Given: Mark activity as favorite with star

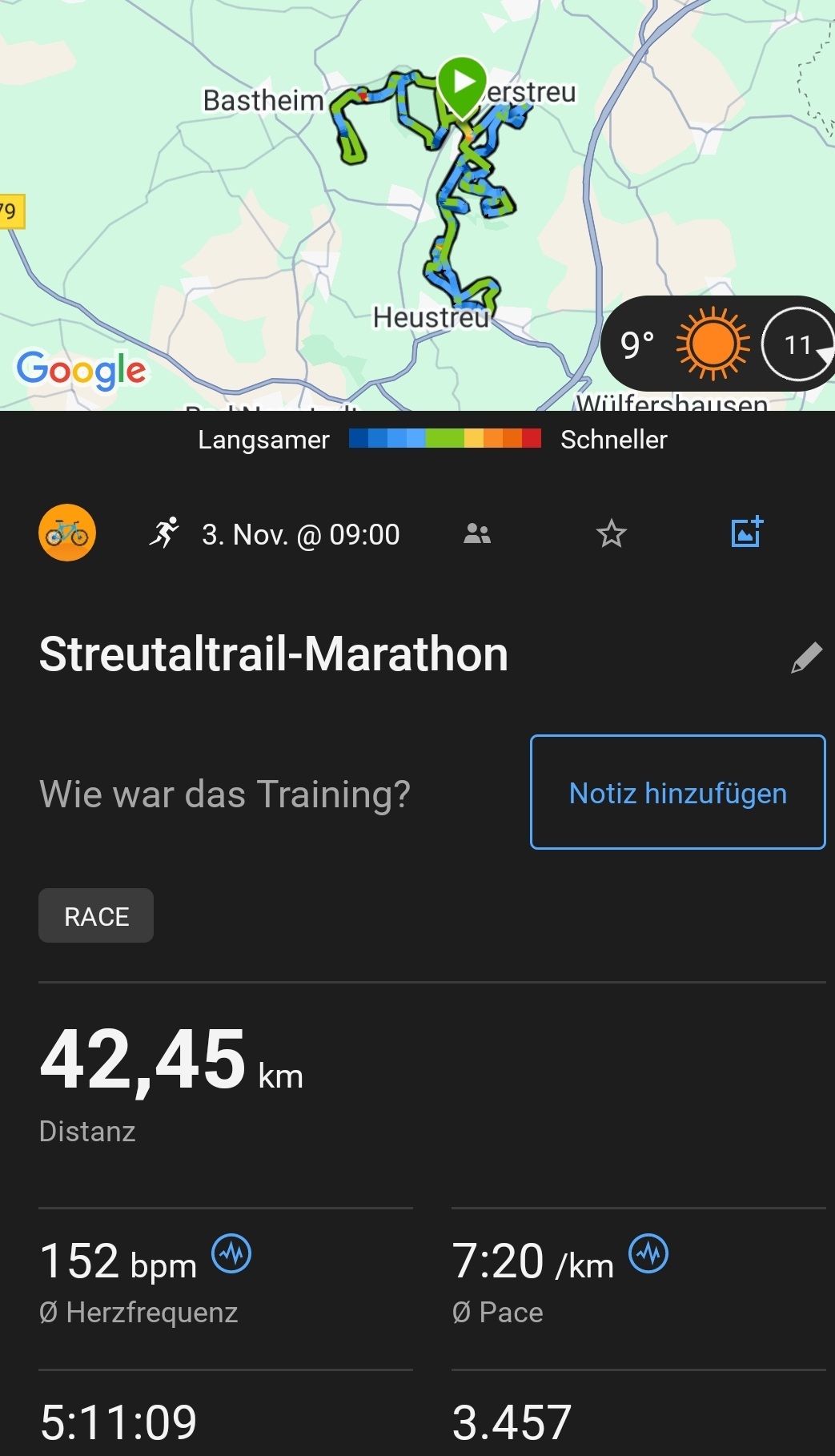Looking at the screenshot, I should click(611, 533).
